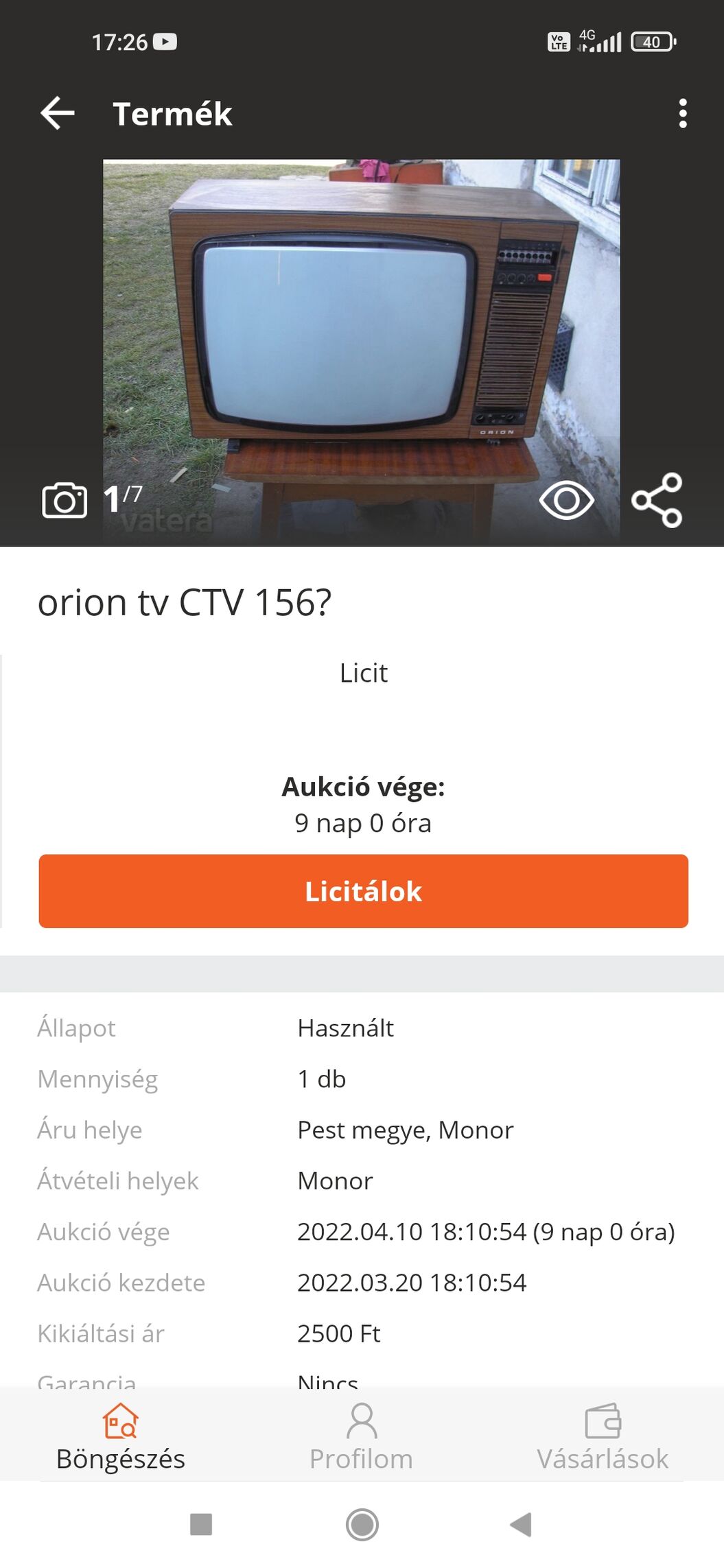
Task: Tap the system home button
Action: [362, 1525]
